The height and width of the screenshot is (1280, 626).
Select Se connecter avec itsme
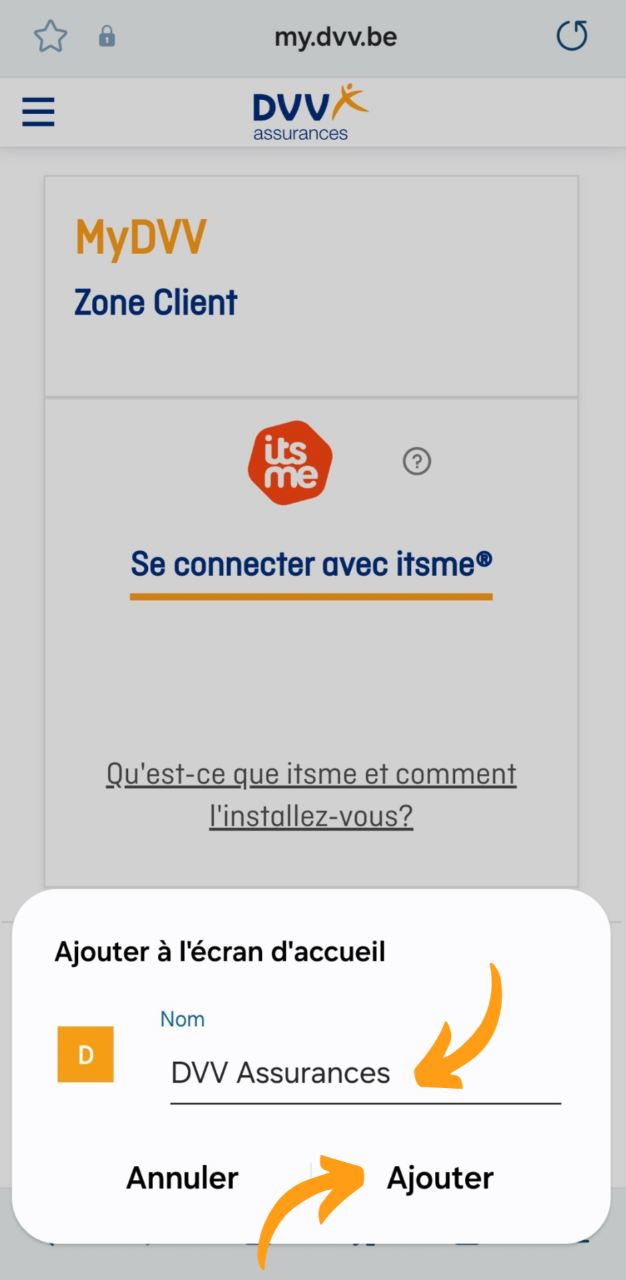(311, 565)
